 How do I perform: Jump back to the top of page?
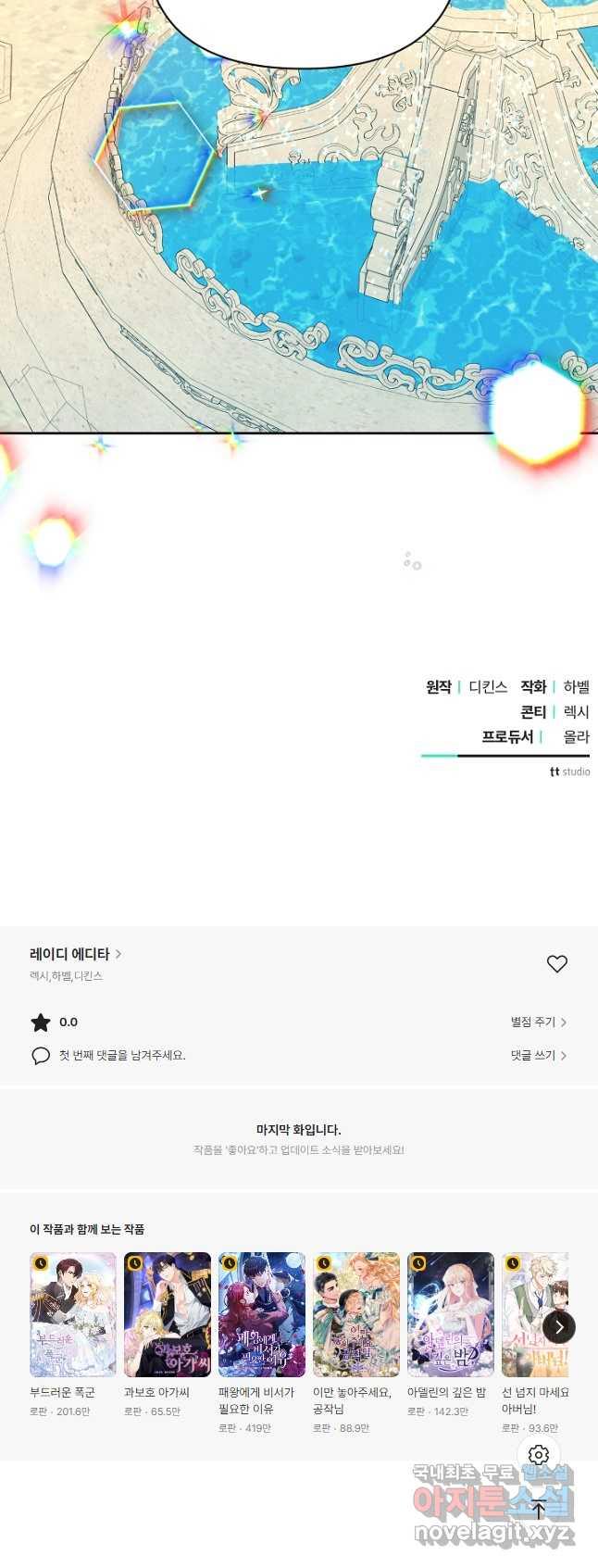tap(539, 1510)
